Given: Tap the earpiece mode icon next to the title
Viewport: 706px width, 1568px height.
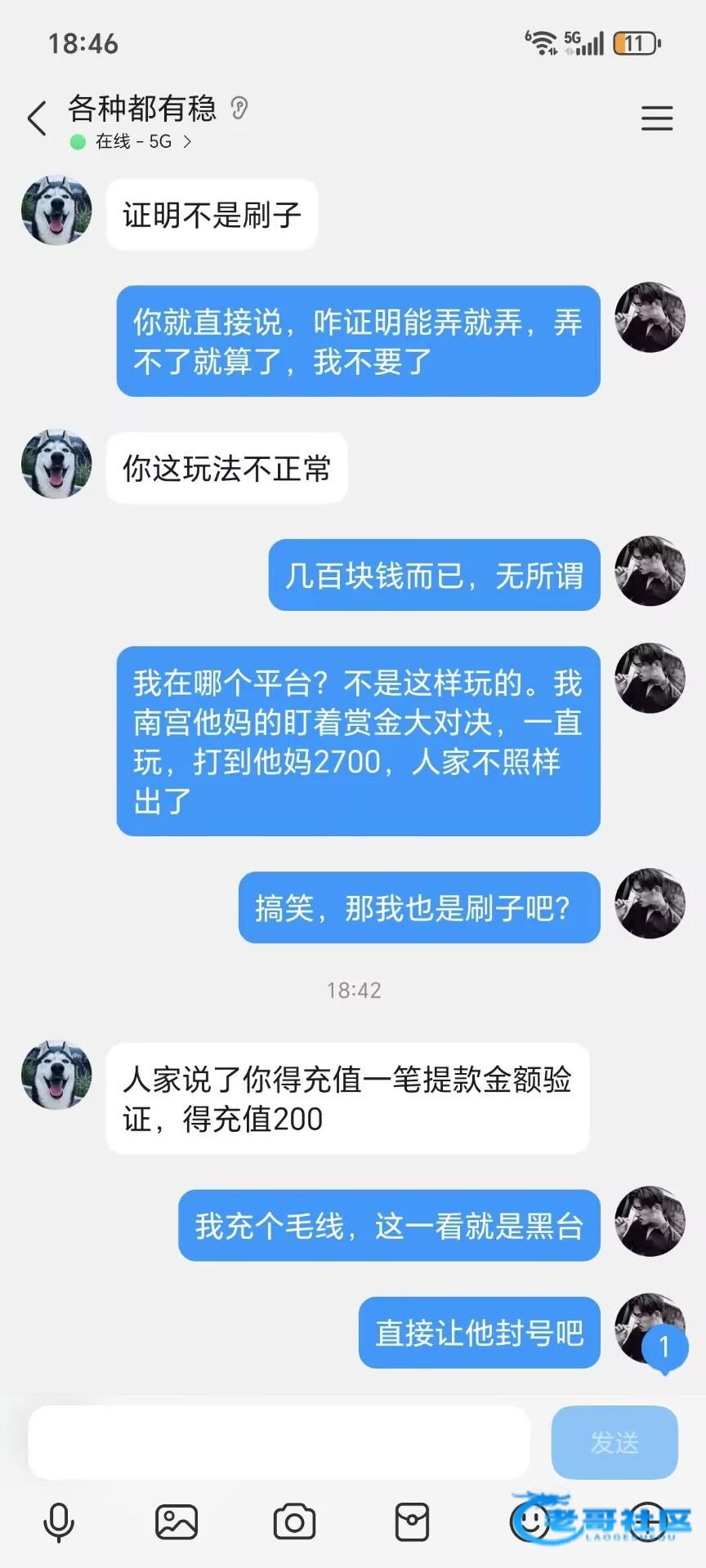Looking at the screenshot, I should click(x=239, y=108).
